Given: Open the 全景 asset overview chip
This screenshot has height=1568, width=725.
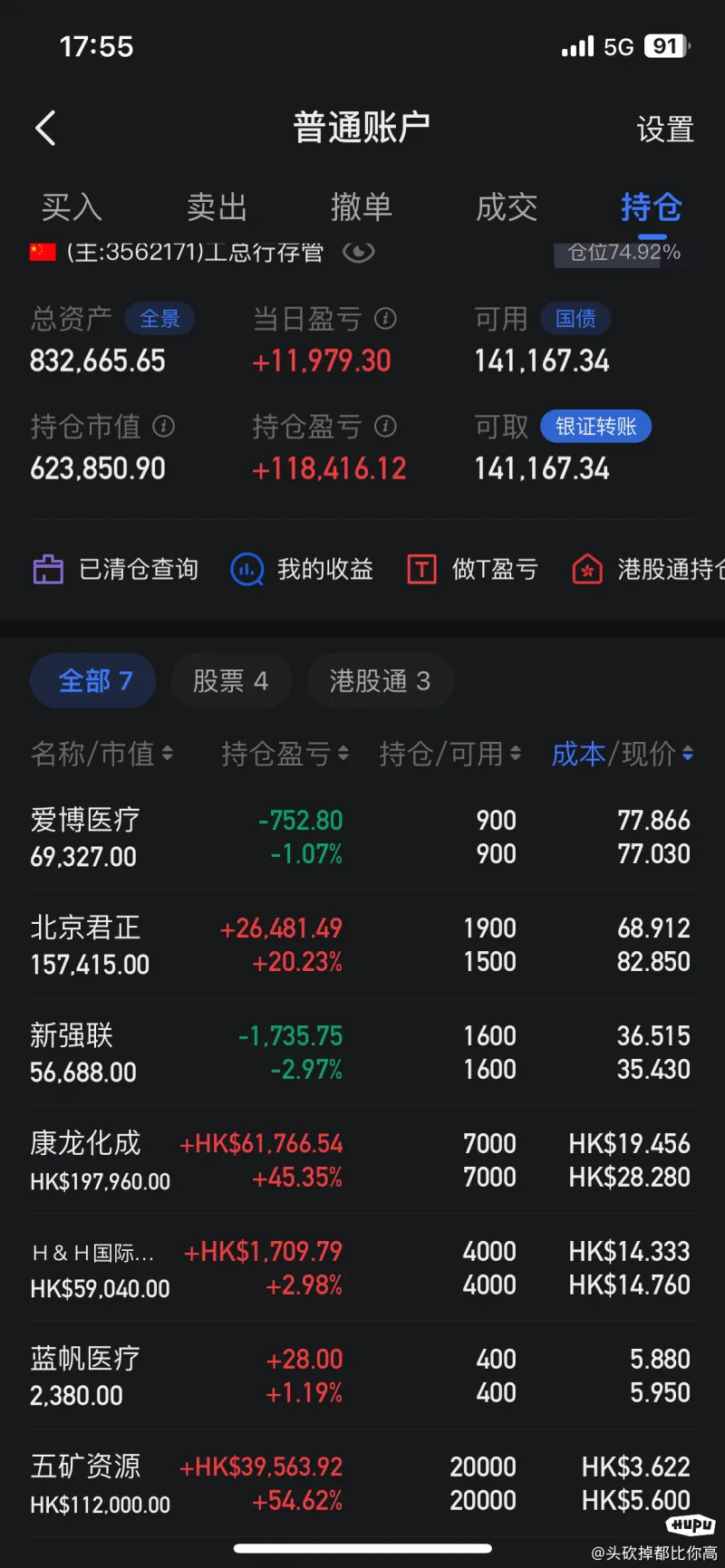Looking at the screenshot, I should coord(159,319).
